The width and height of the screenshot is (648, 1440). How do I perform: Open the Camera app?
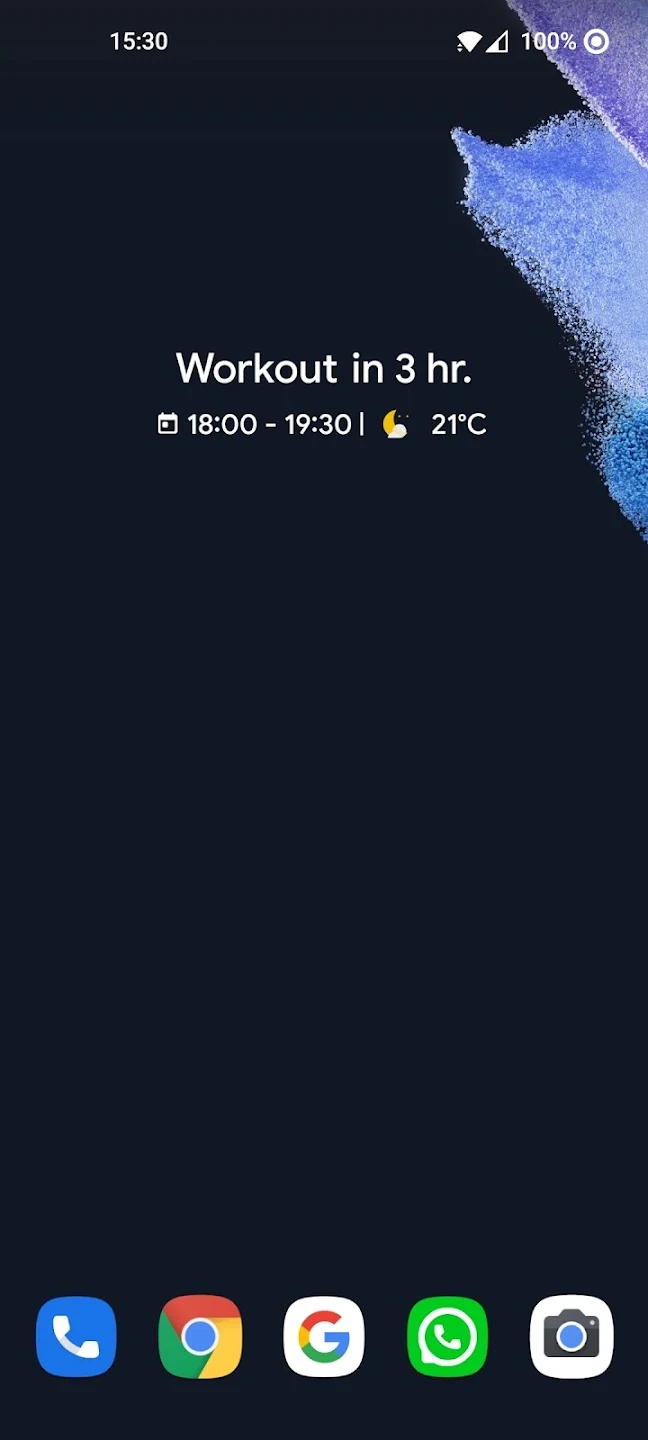(x=571, y=1336)
